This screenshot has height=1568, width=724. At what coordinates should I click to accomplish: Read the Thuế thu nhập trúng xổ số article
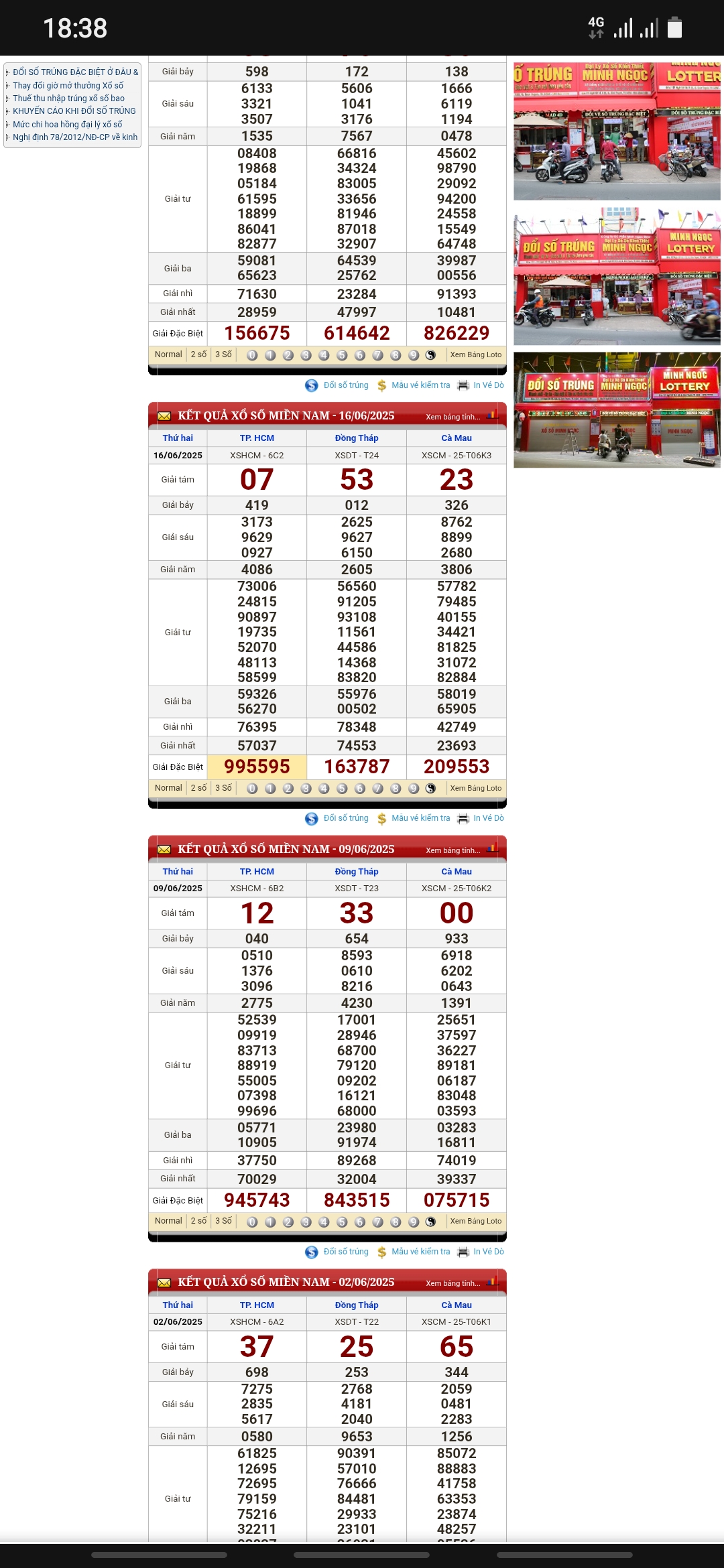(x=68, y=98)
